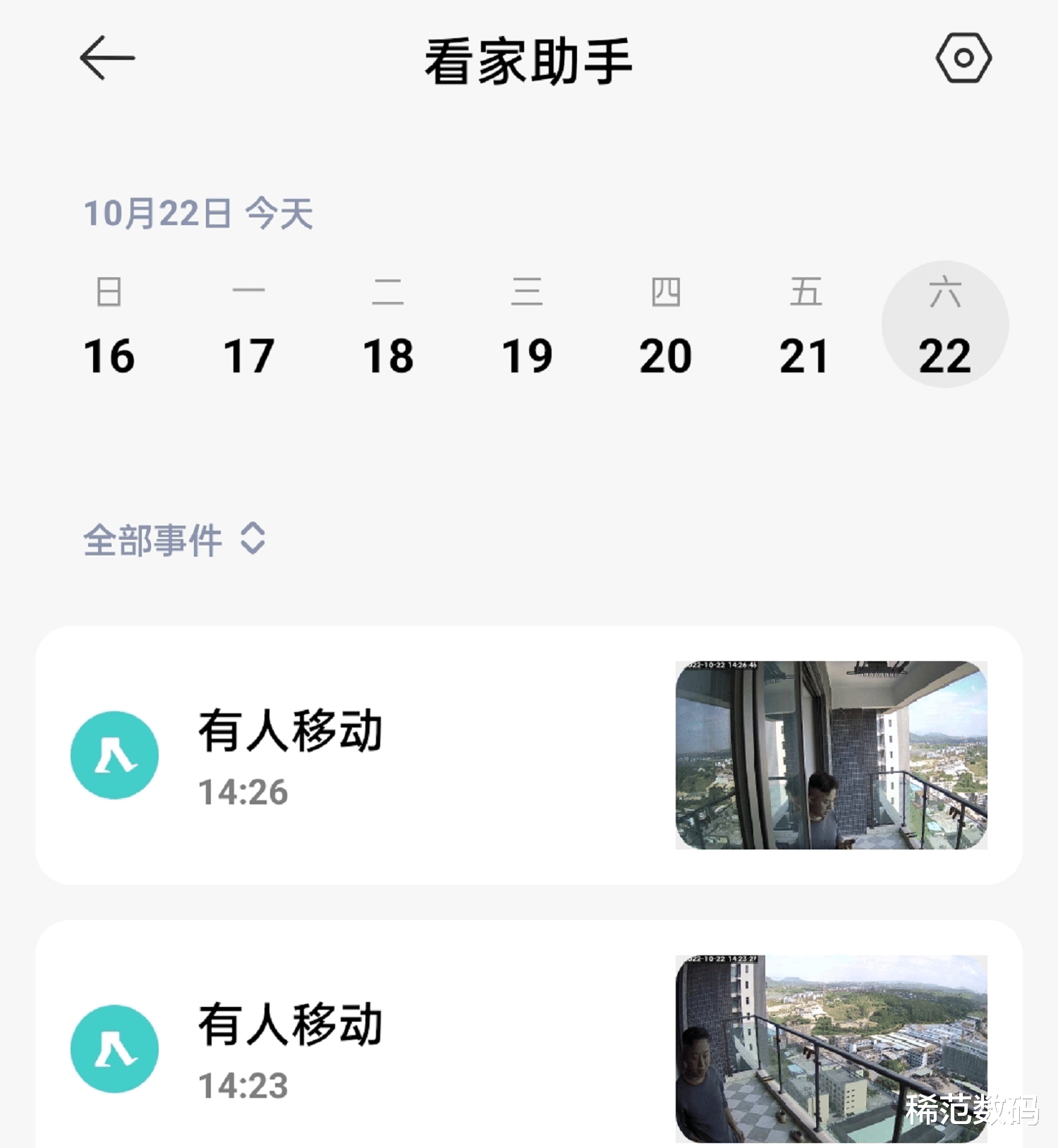Screen dimensions: 1058x1148
Task: Tap the 14:26 timestamp link
Action: click(243, 792)
